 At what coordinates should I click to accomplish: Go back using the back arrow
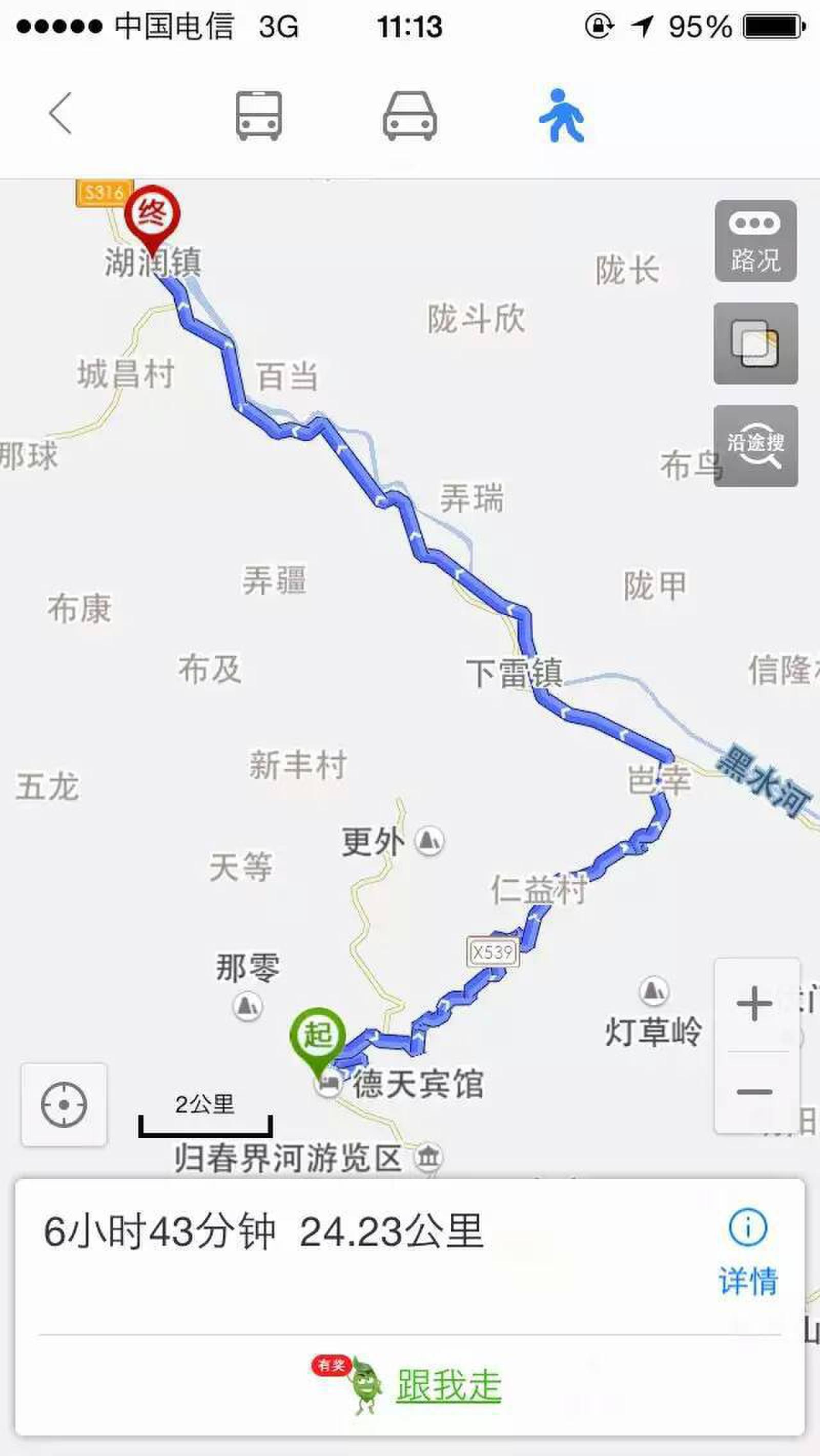(60, 114)
